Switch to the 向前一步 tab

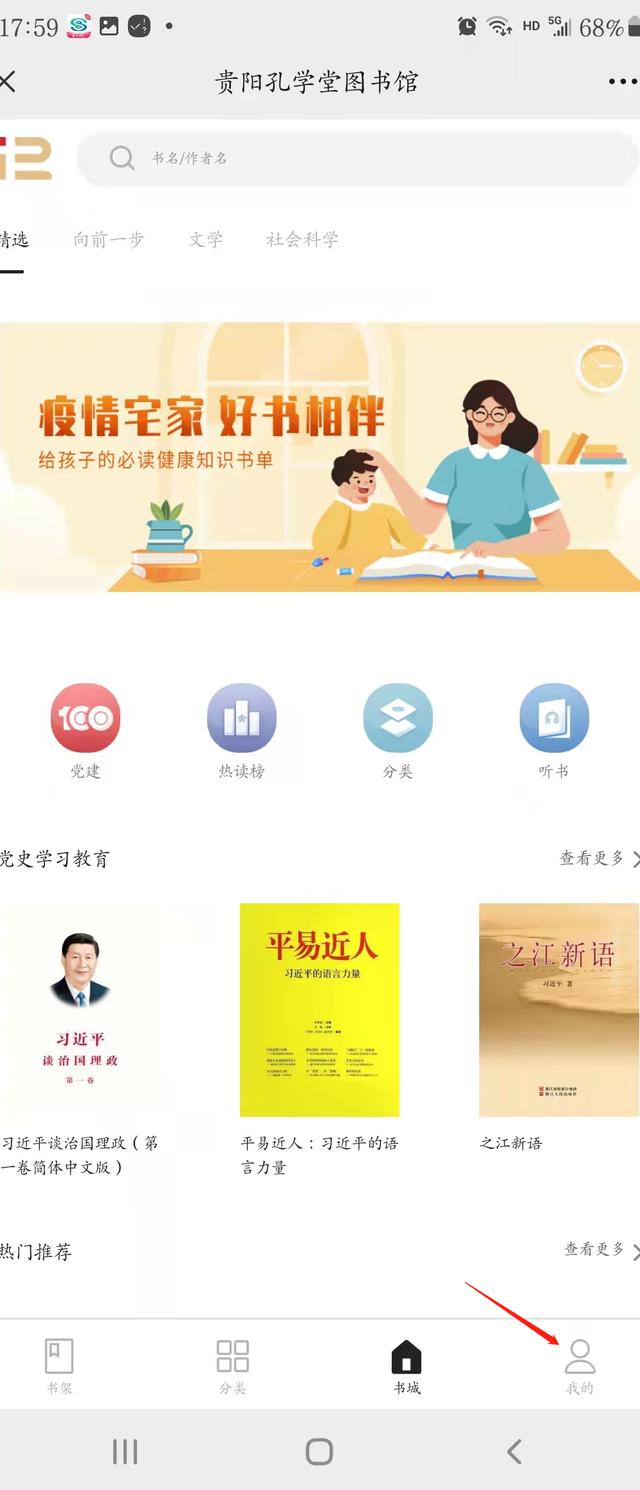point(108,239)
